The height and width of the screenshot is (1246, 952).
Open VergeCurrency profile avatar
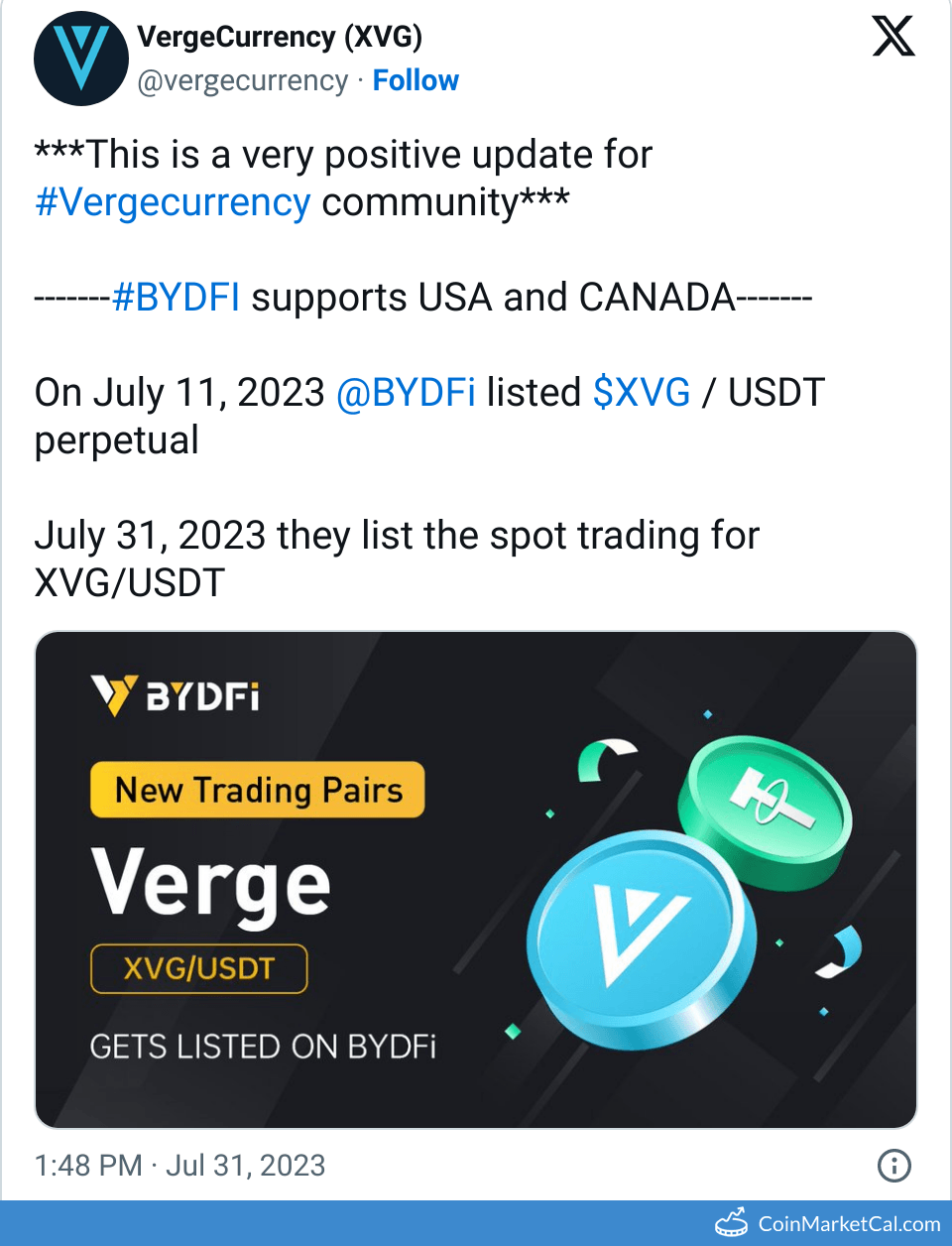80,59
